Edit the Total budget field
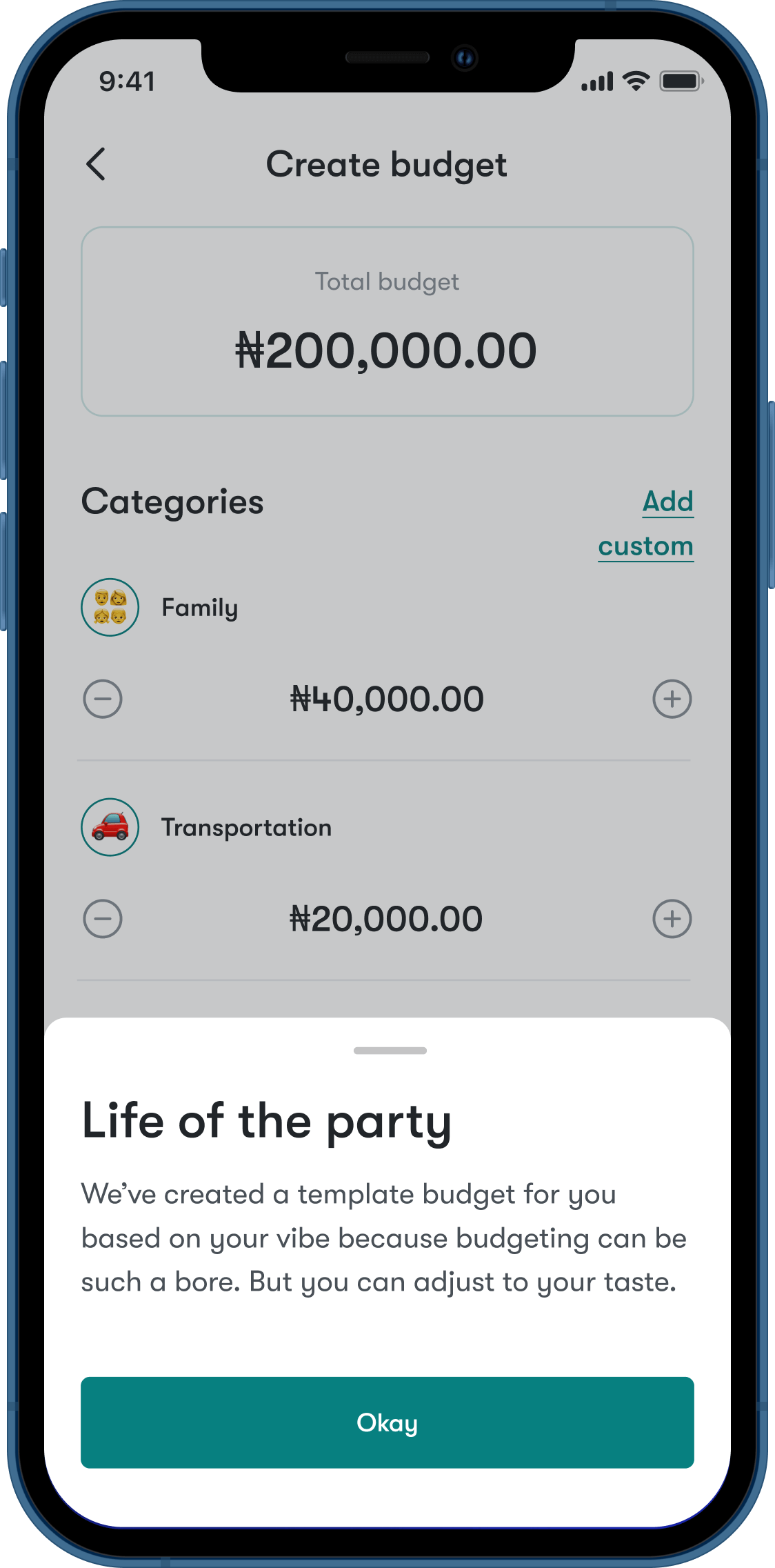Viewport: 775px width, 1568px height. click(x=387, y=321)
